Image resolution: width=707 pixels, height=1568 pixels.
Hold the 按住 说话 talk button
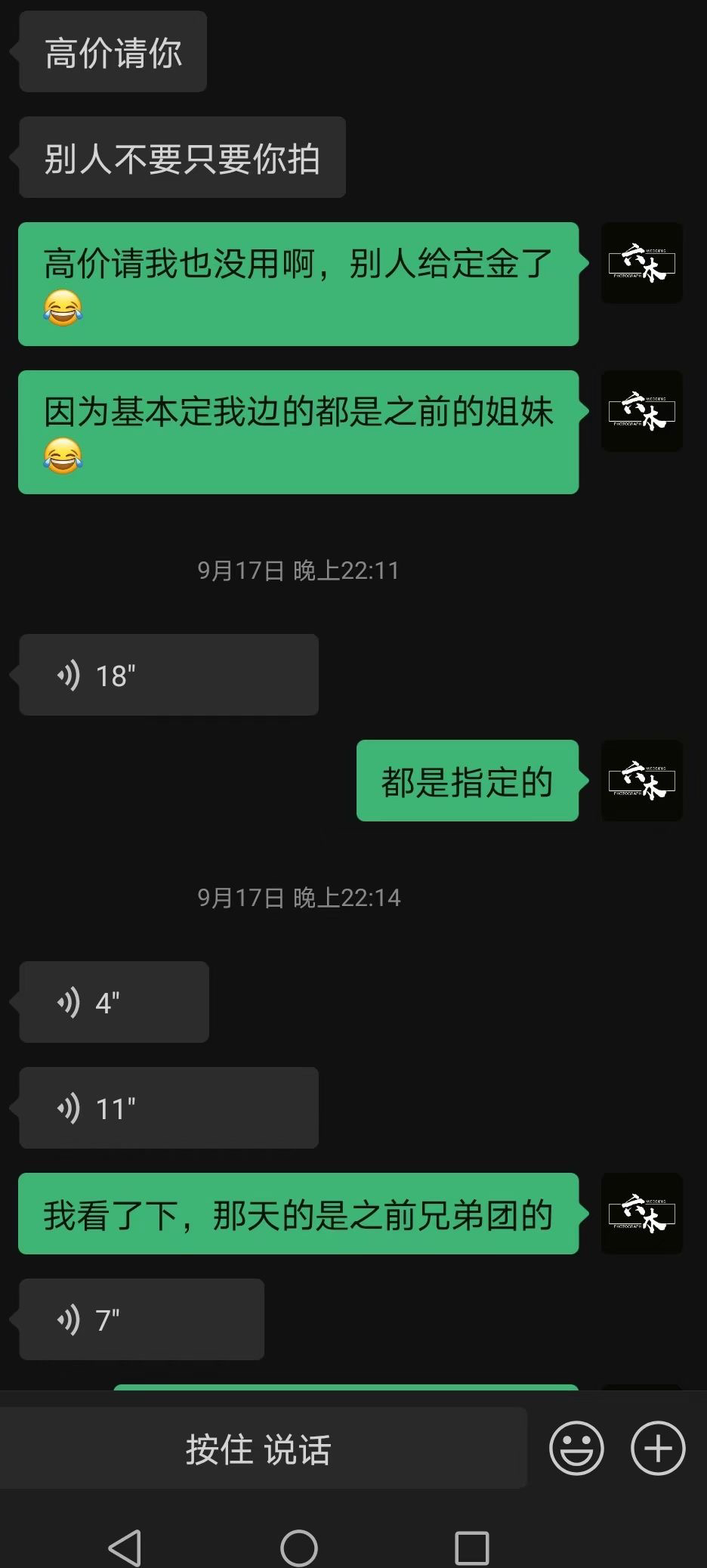click(259, 1449)
